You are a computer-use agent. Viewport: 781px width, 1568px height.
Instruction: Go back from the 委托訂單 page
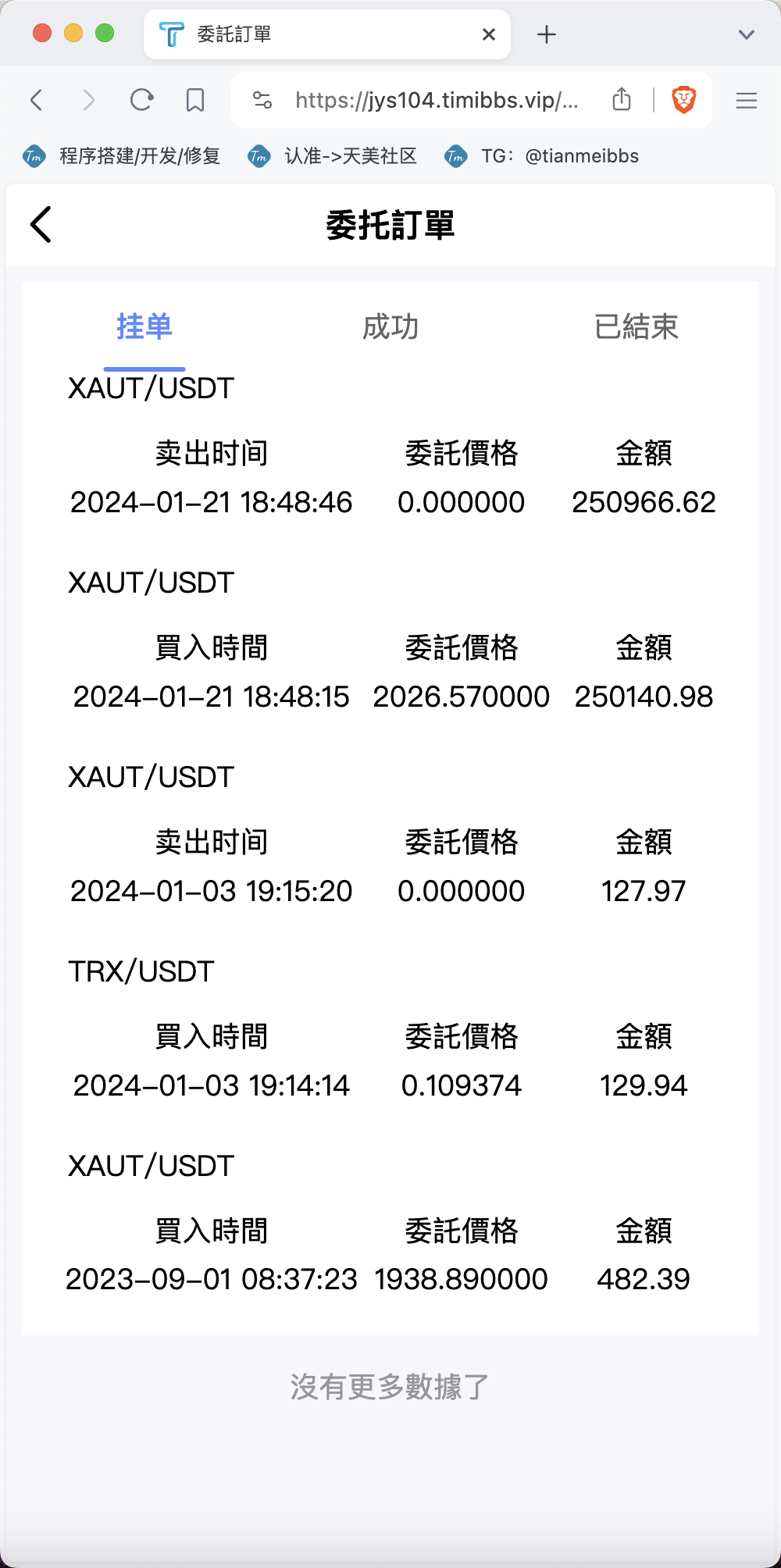pyautogui.click(x=41, y=225)
